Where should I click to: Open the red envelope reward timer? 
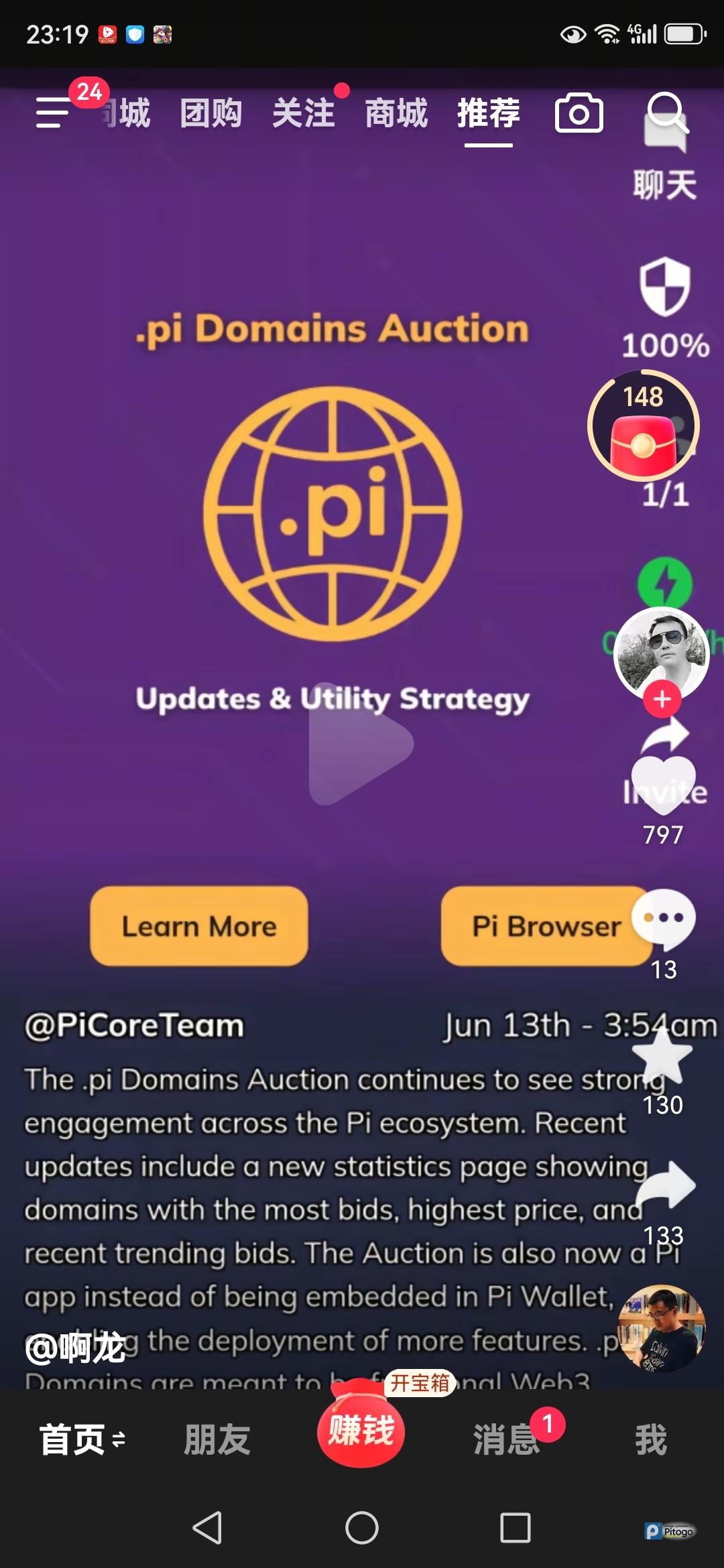(x=643, y=427)
